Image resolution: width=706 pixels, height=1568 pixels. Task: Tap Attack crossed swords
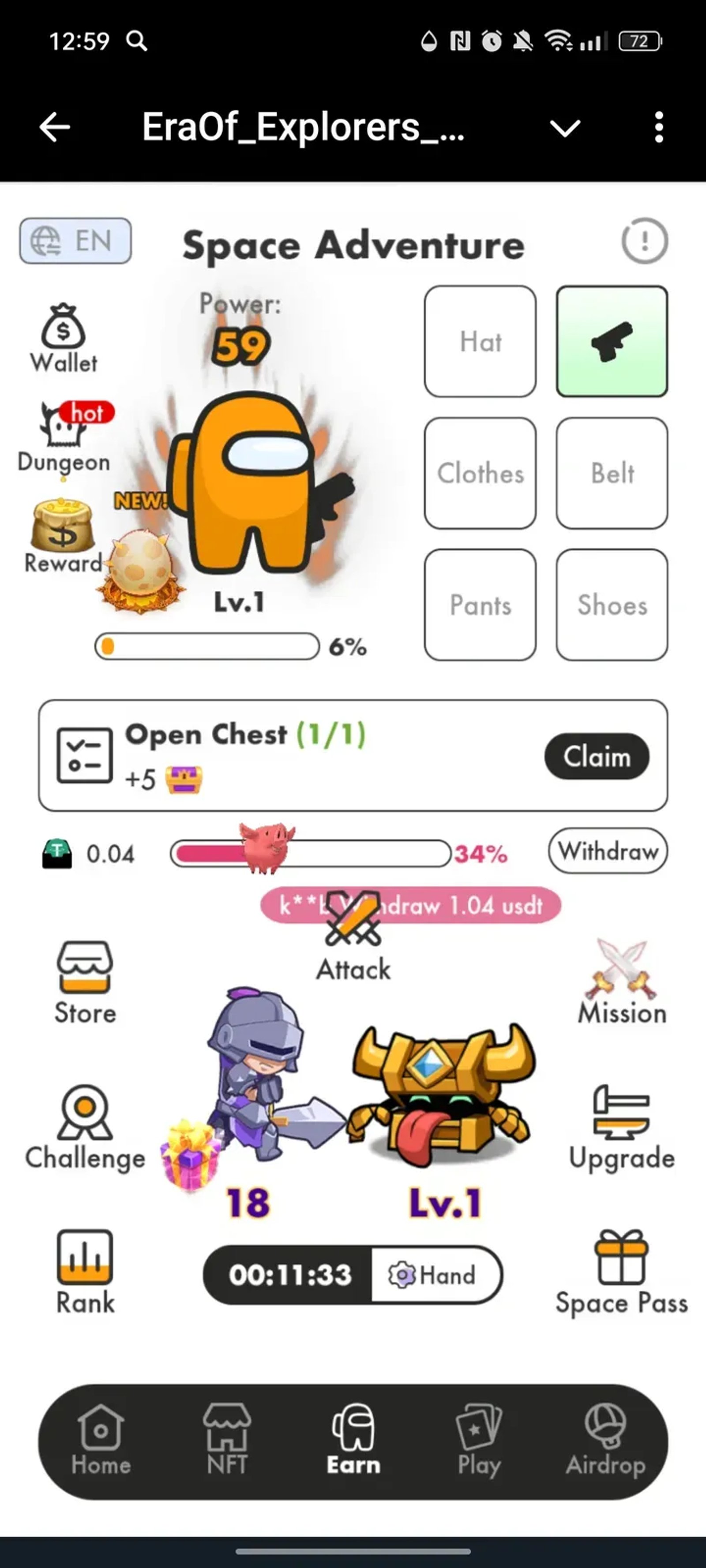353,934
